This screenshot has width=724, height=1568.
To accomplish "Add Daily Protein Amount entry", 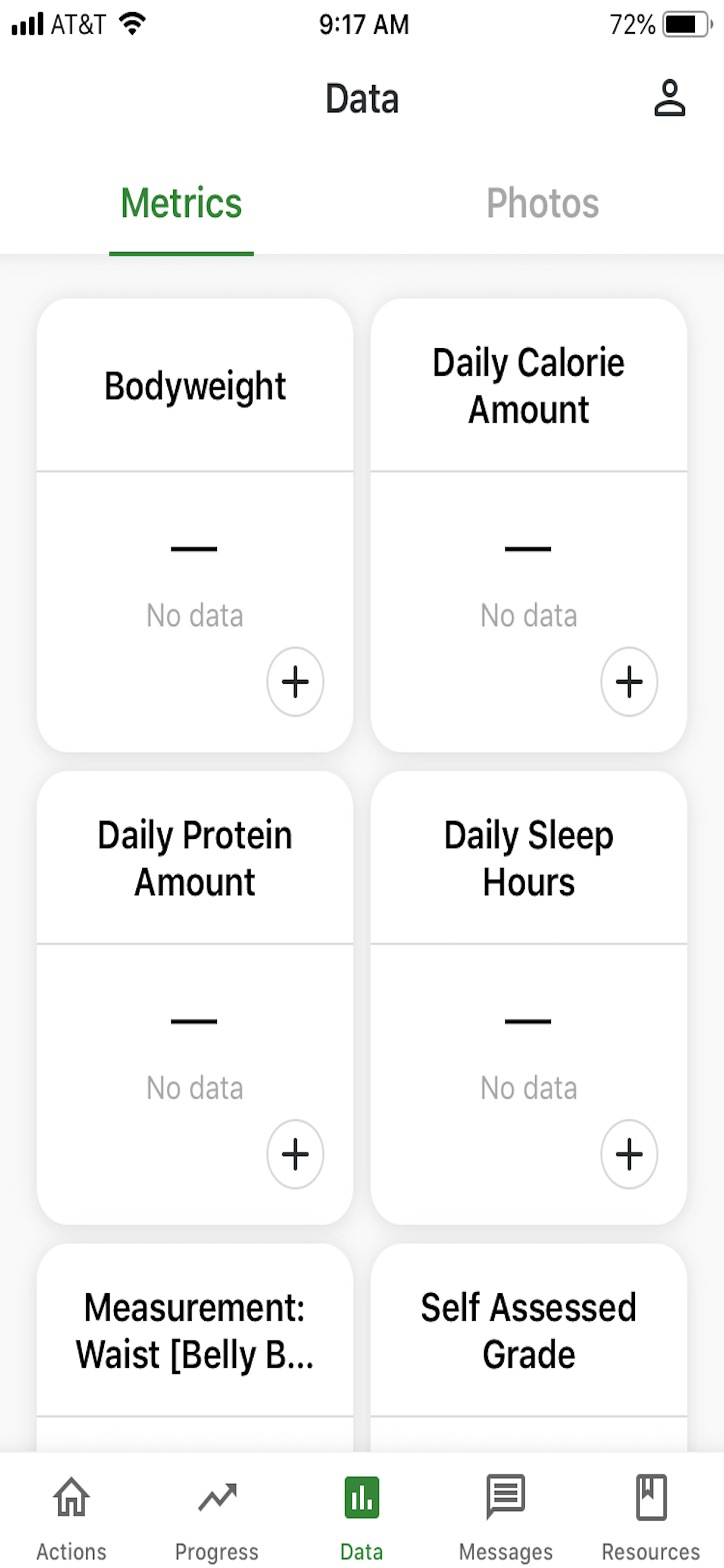I will tap(295, 1153).
